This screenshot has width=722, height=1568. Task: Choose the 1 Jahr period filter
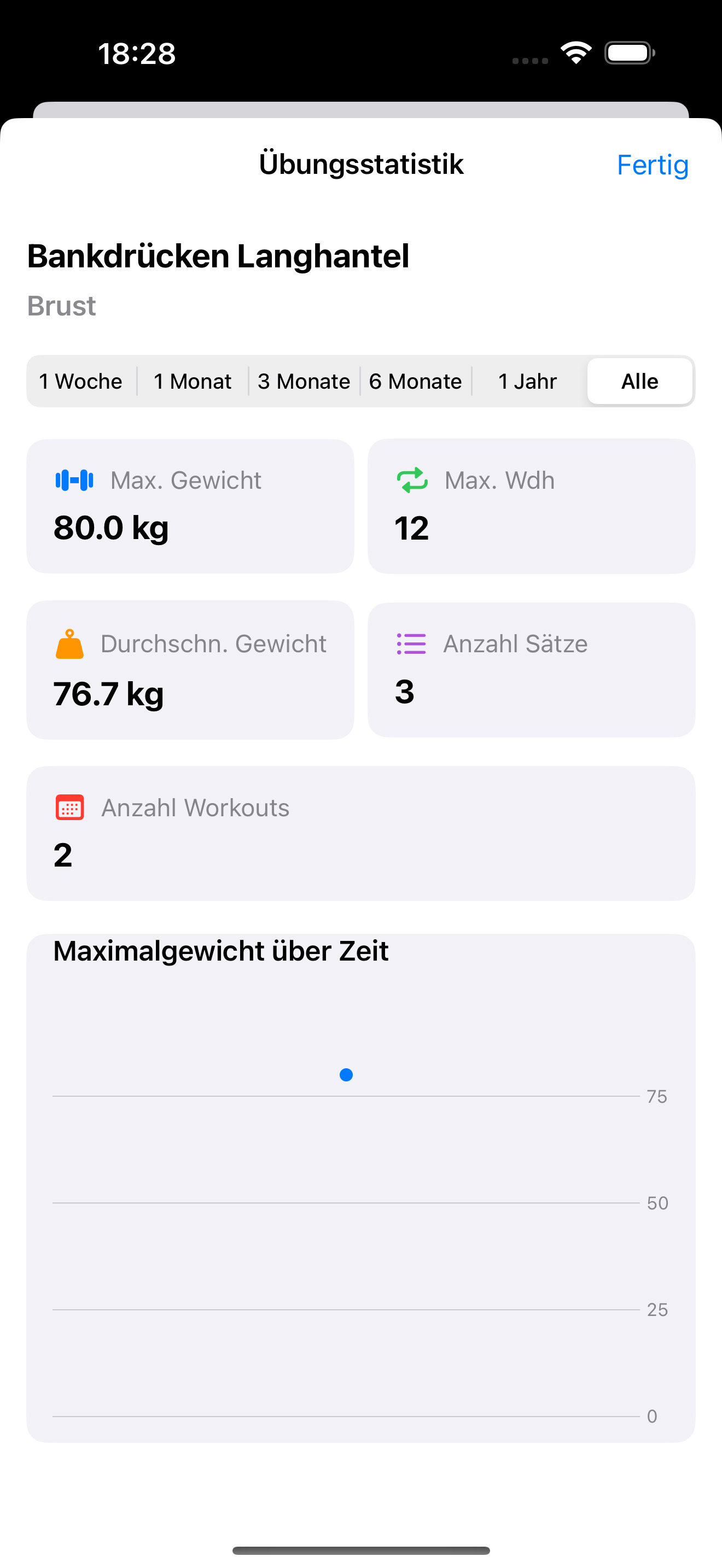pos(527,381)
